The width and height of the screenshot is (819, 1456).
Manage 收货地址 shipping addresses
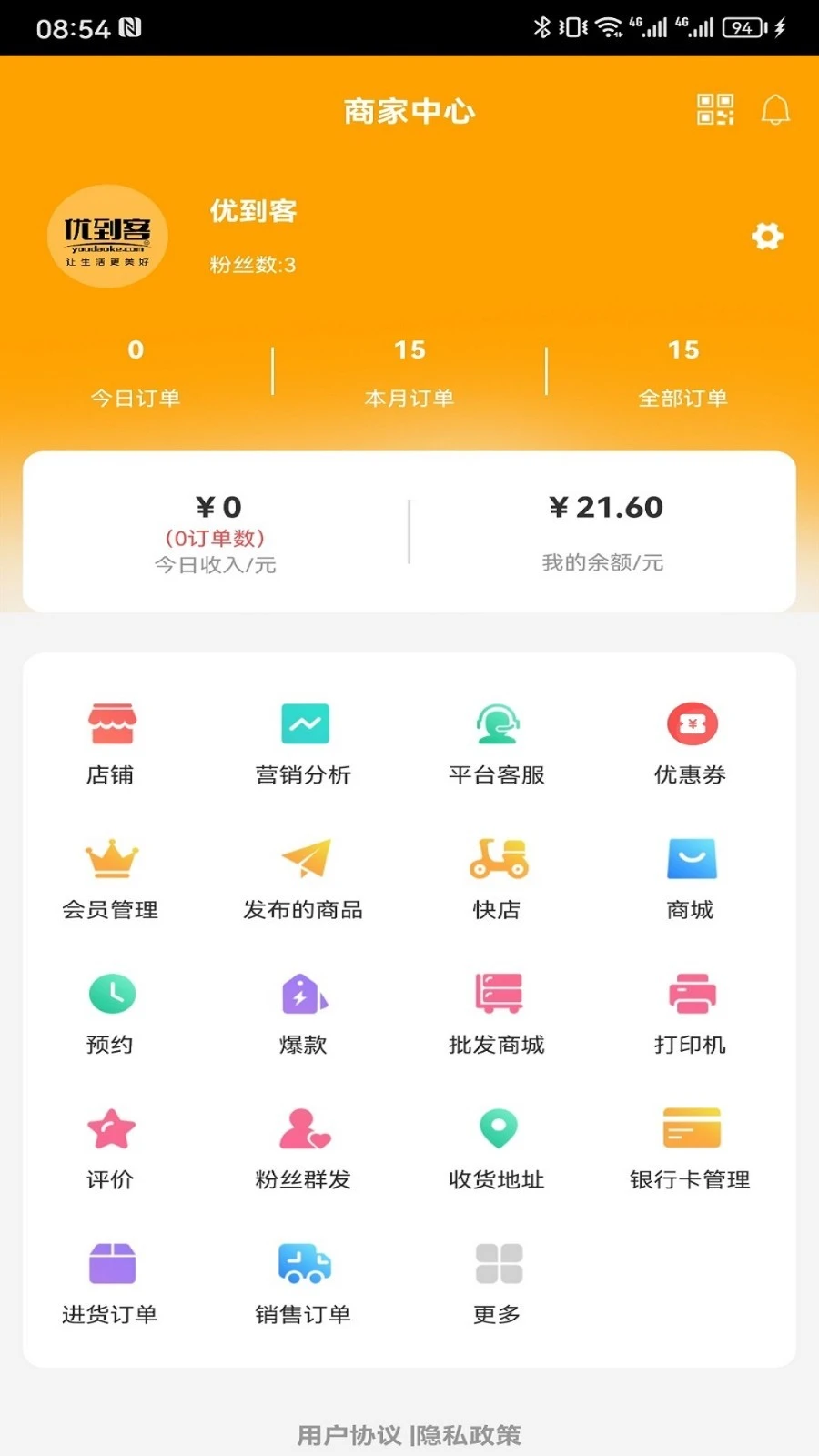(496, 1145)
